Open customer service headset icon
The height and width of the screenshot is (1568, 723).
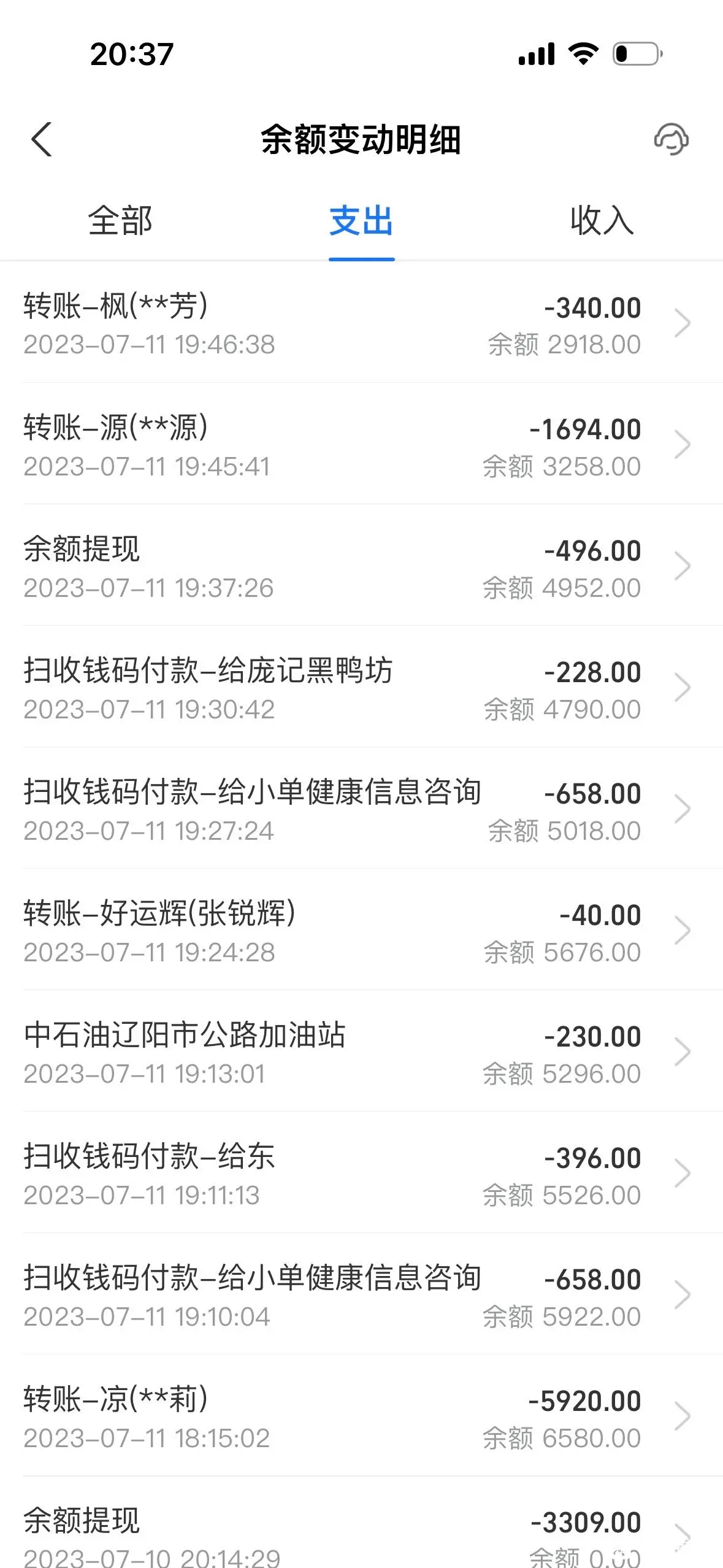coord(671,139)
